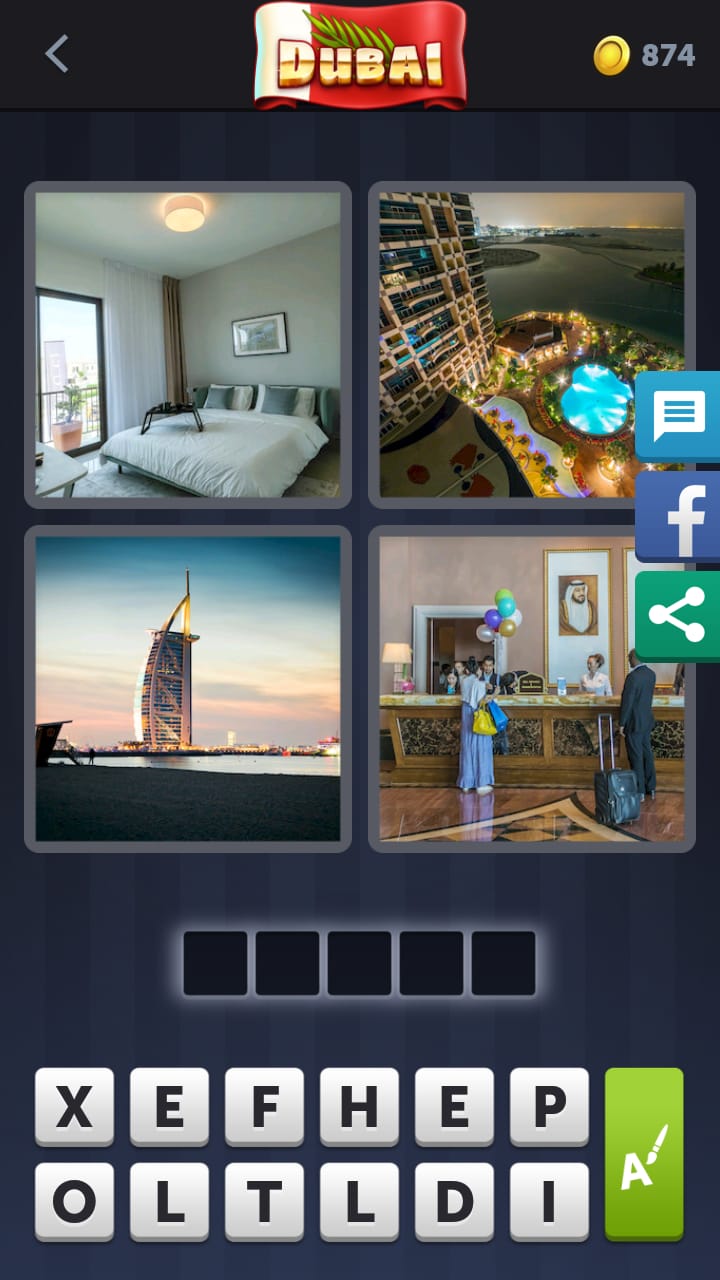Select the letter T tile

[x=264, y=1202]
